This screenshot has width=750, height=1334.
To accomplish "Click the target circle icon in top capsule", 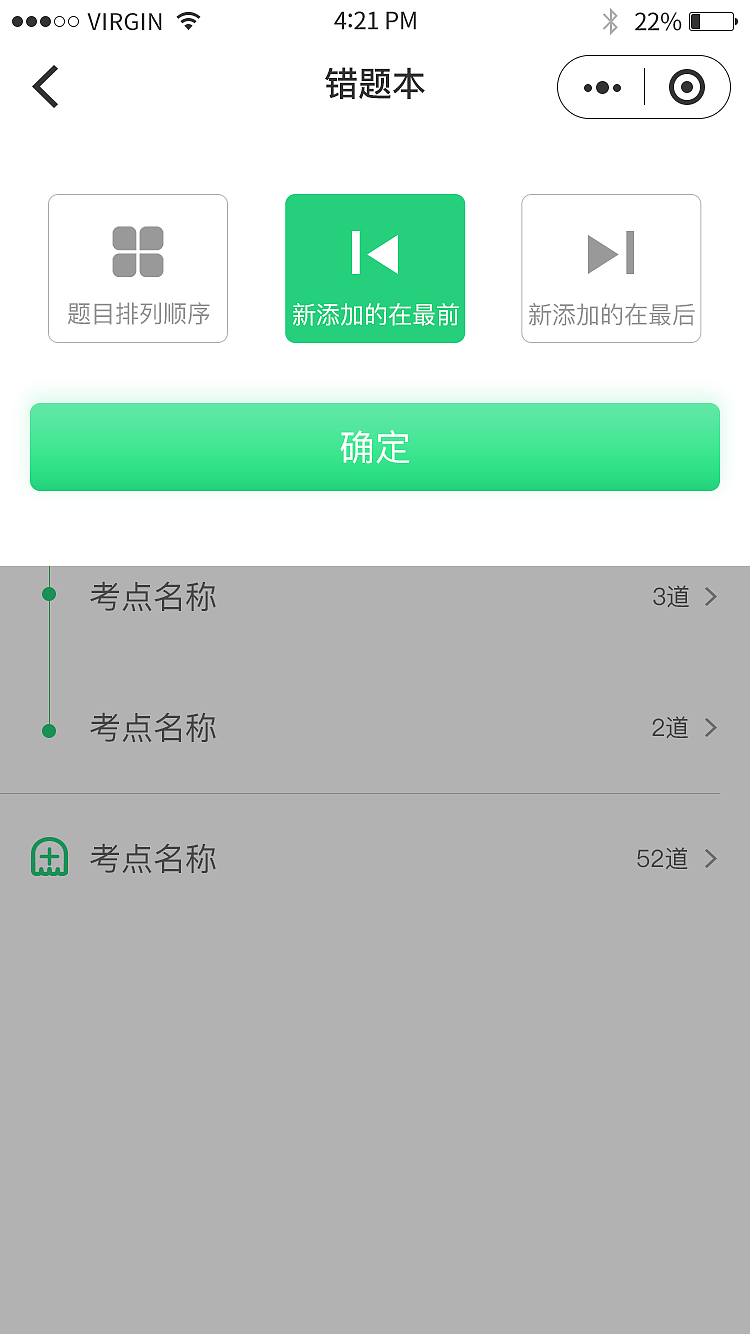I will (686, 86).
